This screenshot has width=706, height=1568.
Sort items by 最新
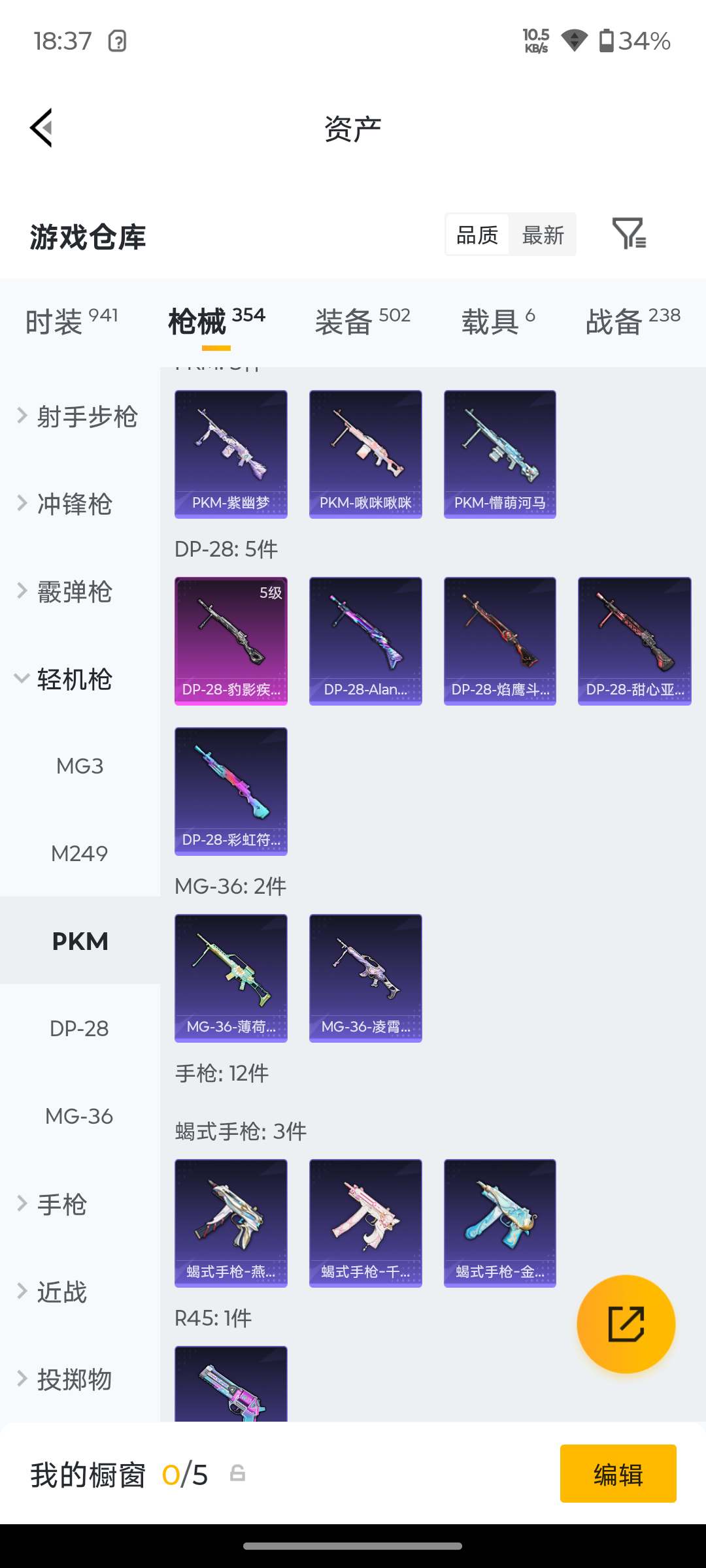click(543, 235)
